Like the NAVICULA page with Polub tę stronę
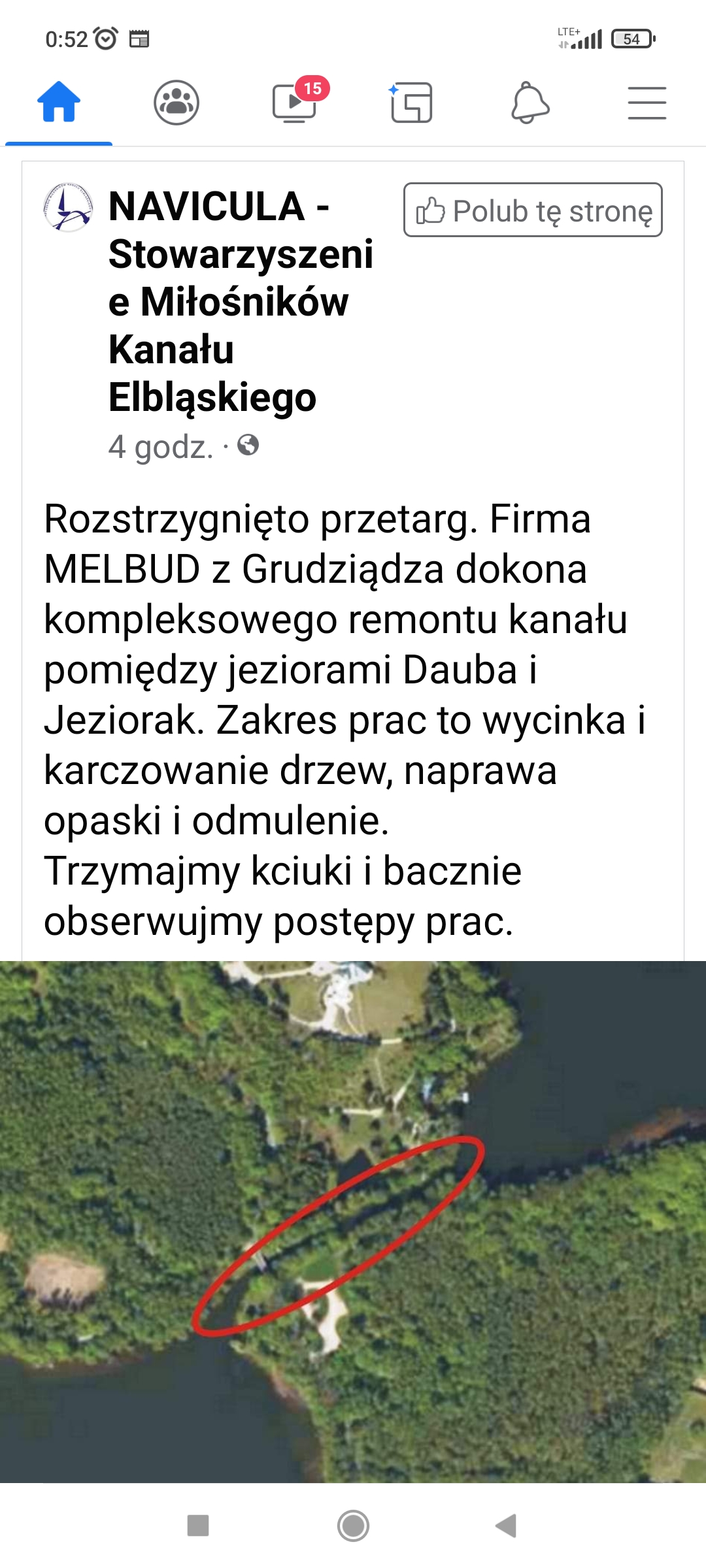 pyautogui.click(x=533, y=210)
